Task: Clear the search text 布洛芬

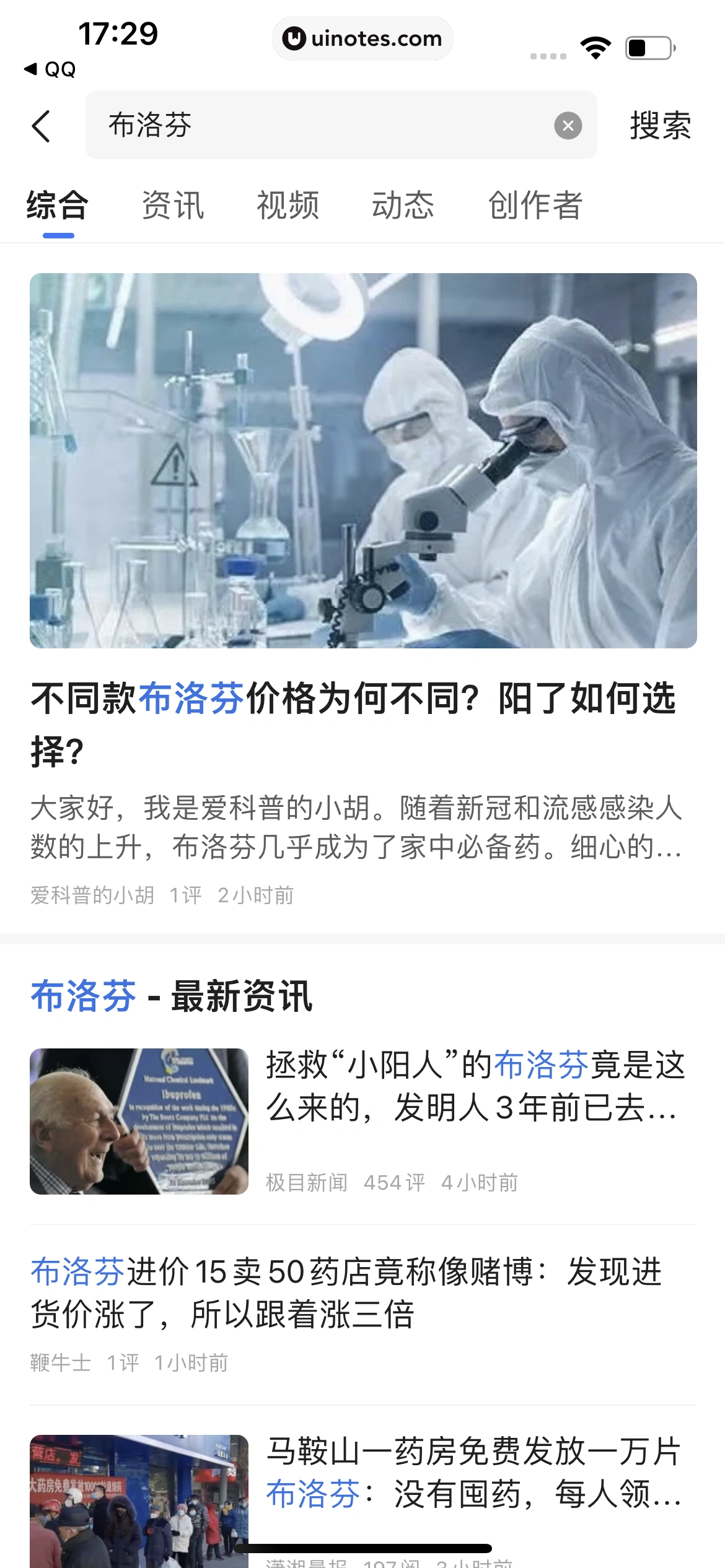Action: tap(568, 126)
